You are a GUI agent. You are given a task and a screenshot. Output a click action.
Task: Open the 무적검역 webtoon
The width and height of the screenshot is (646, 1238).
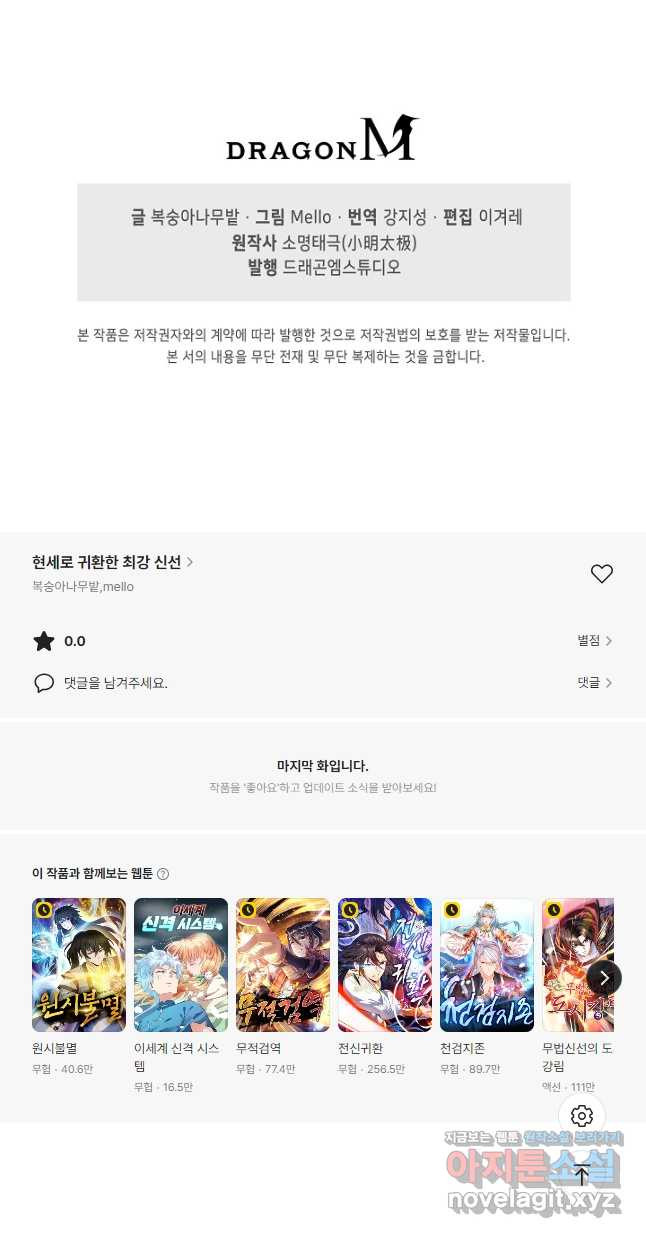coord(283,965)
